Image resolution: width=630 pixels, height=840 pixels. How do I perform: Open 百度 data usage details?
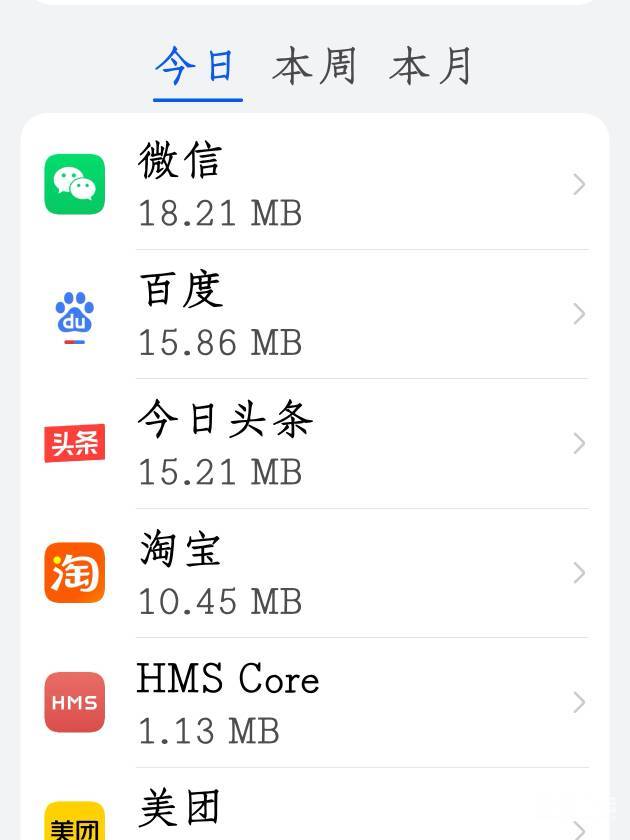click(x=315, y=314)
